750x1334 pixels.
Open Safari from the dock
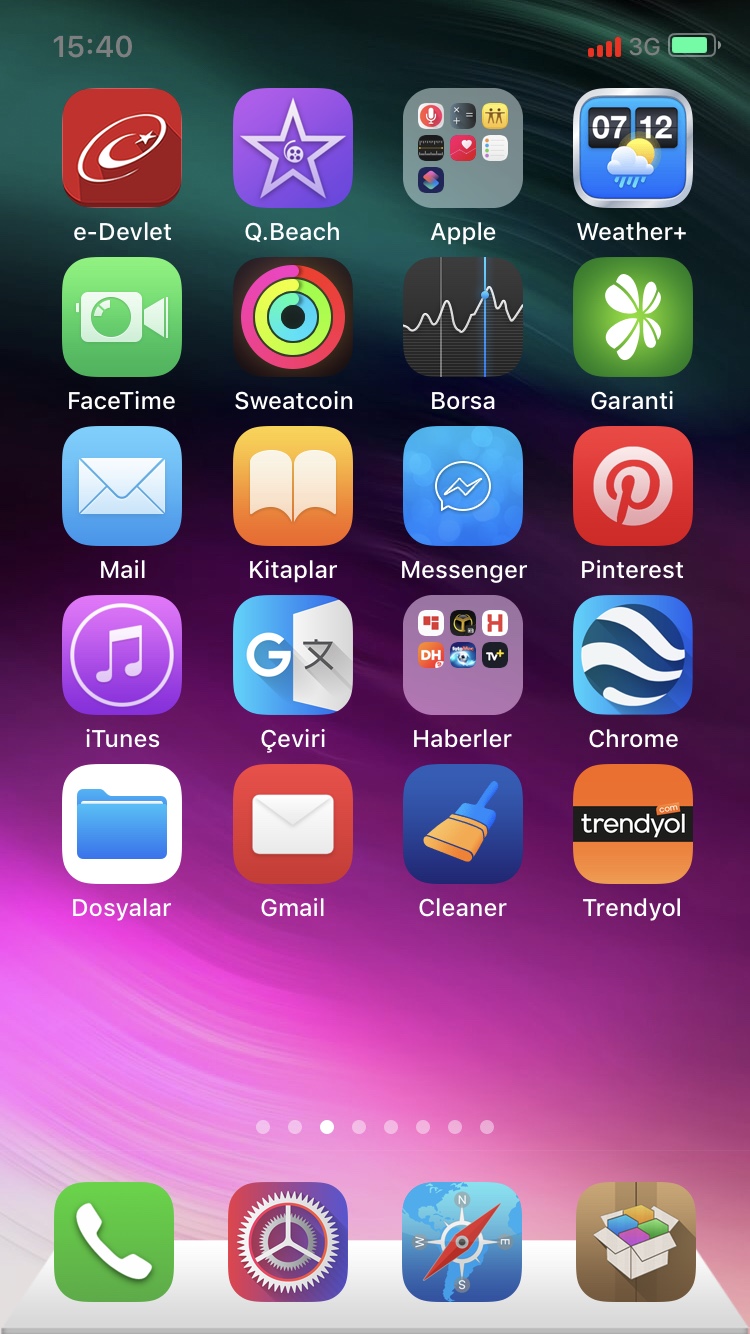462,1242
